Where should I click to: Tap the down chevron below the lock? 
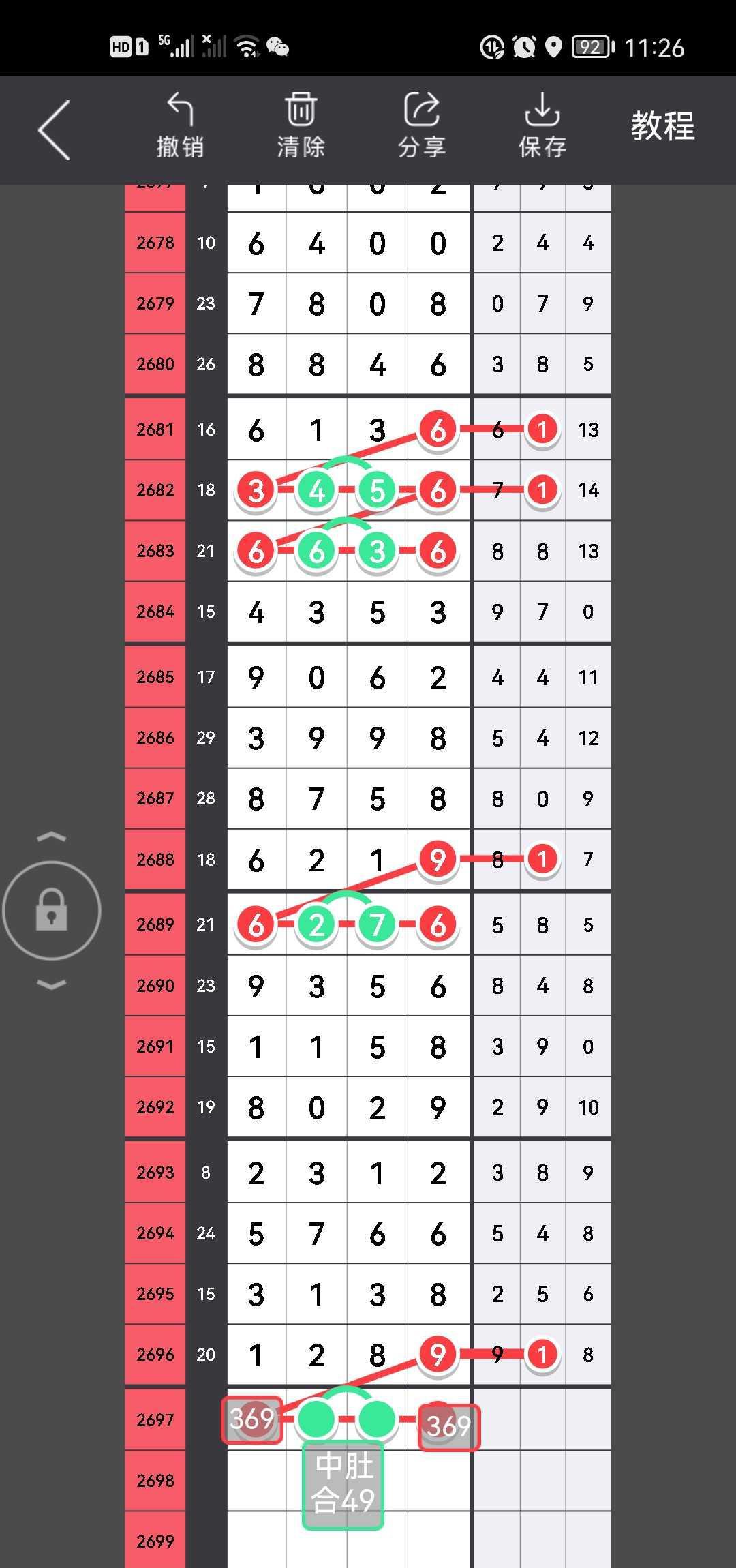(52, 984)
